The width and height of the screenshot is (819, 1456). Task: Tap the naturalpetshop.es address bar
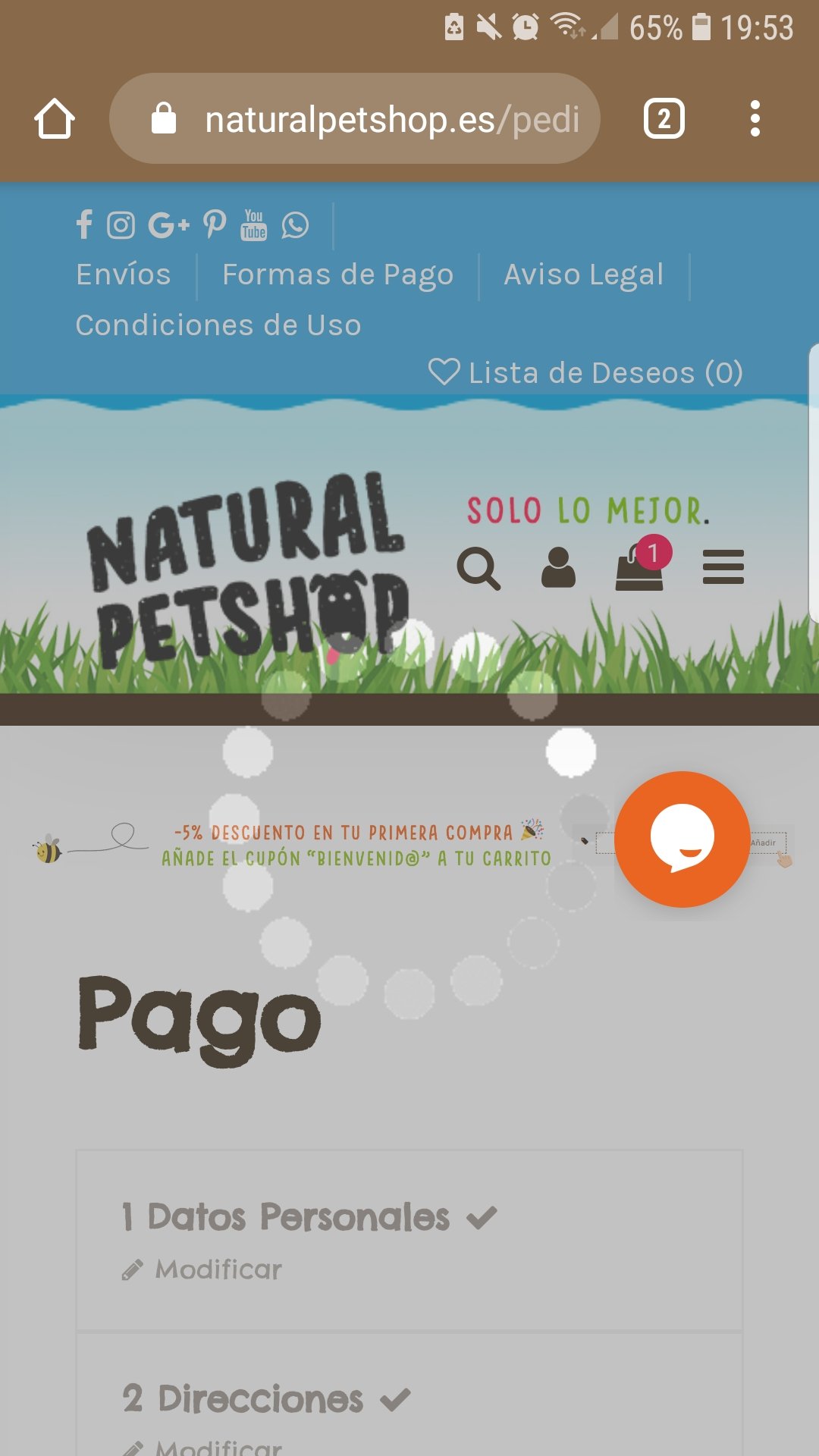coord(355,119)
